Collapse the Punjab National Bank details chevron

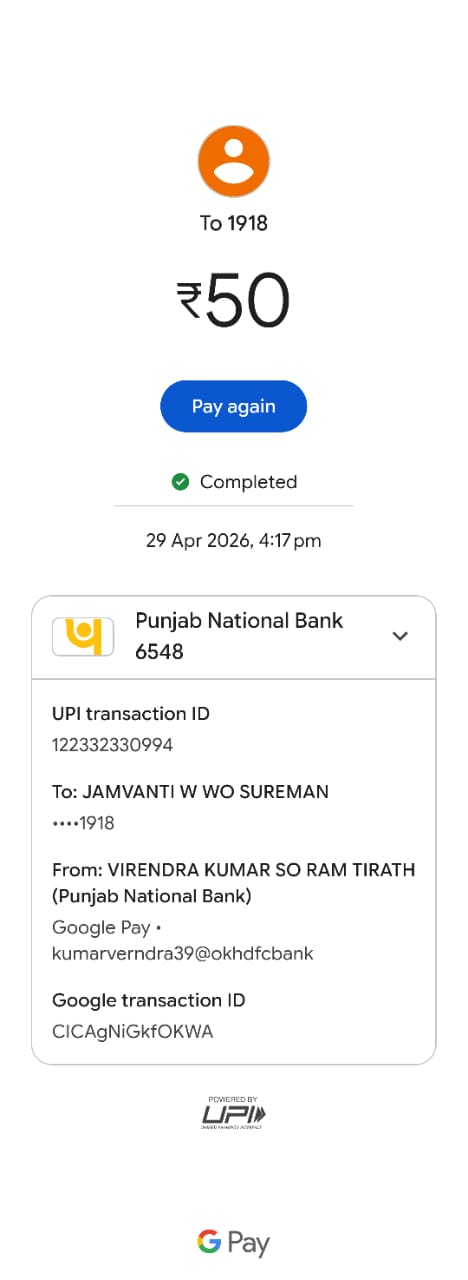400,636
